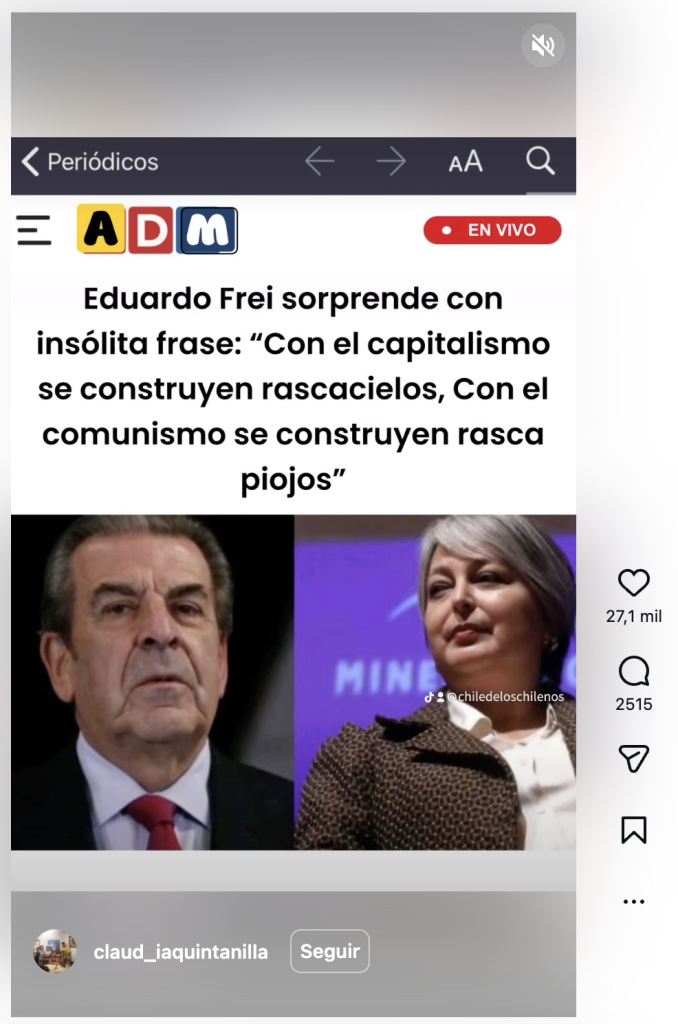Open the comments on this reel

634,671
